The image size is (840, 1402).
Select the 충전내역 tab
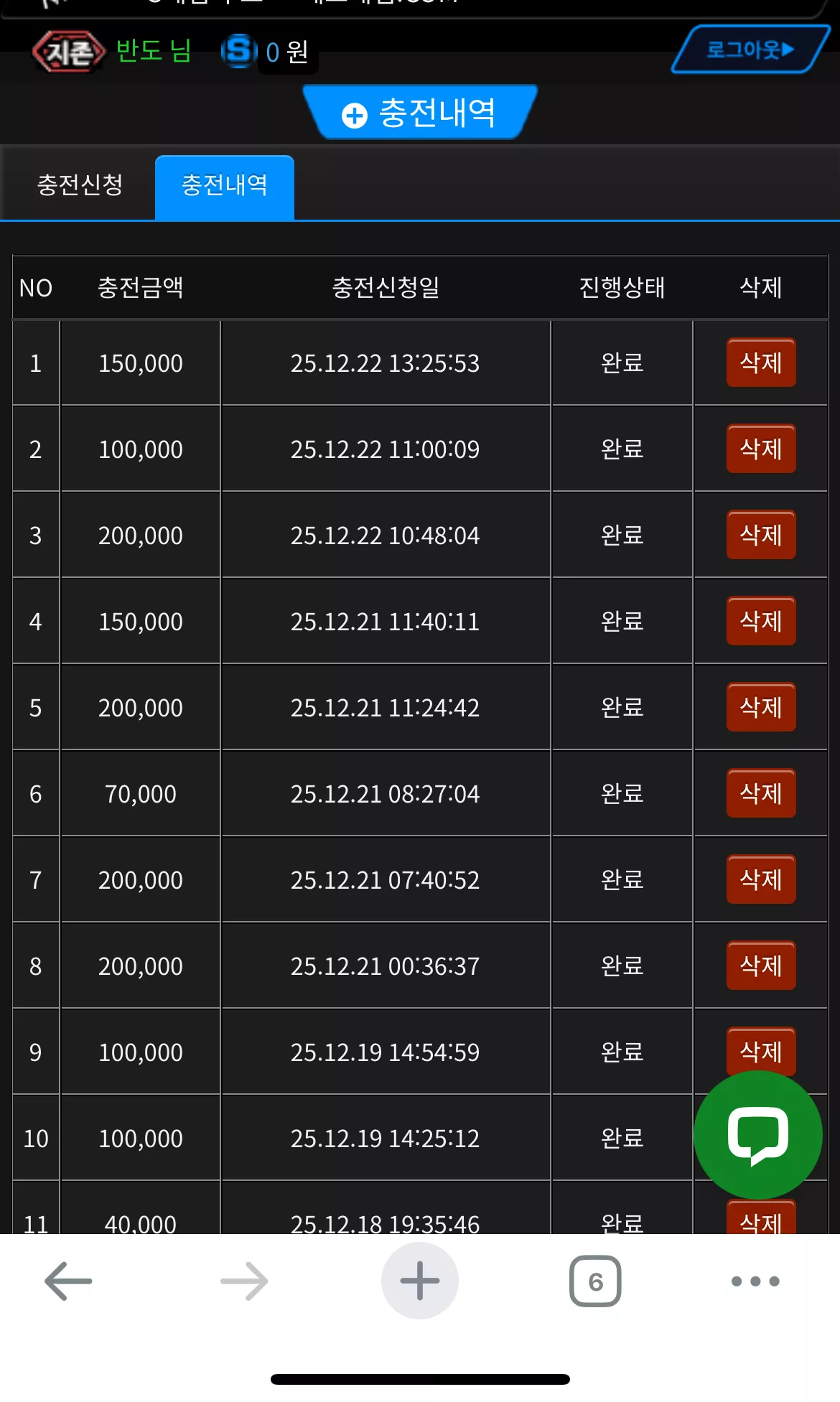pyautogui.click(x=225, y=186)
